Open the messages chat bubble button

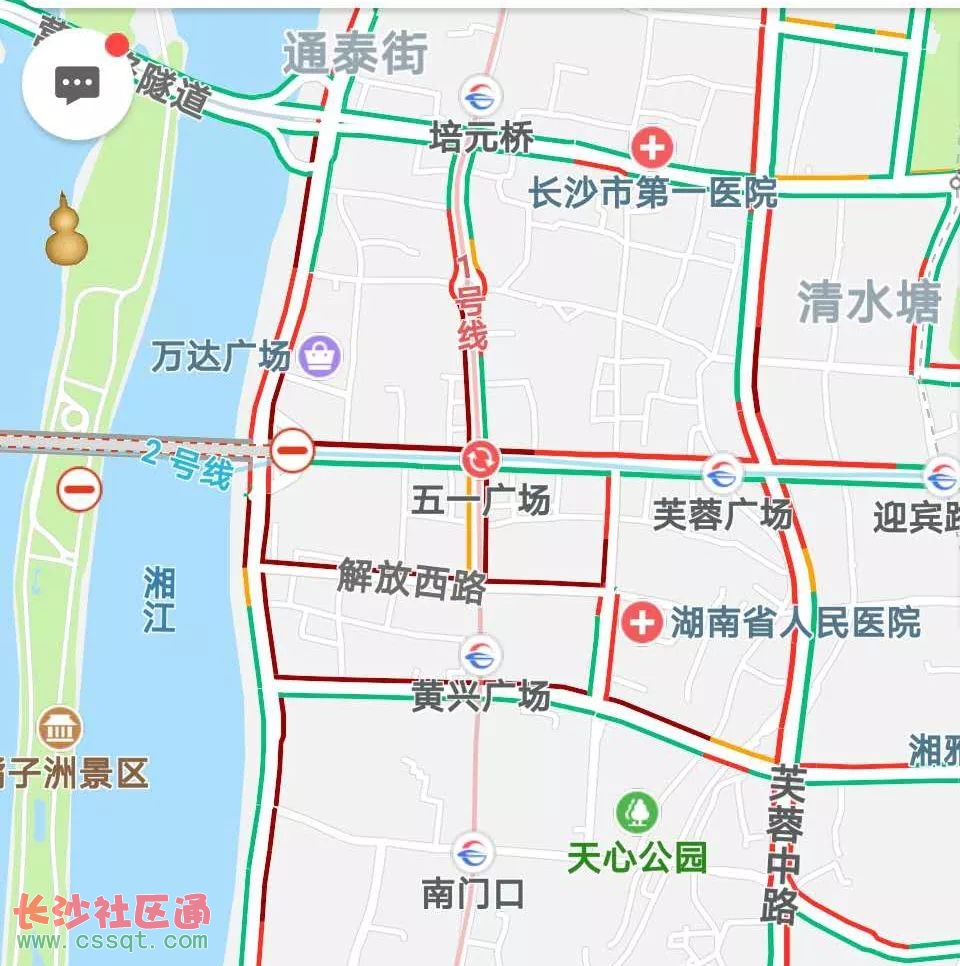(x=76, y=84)
